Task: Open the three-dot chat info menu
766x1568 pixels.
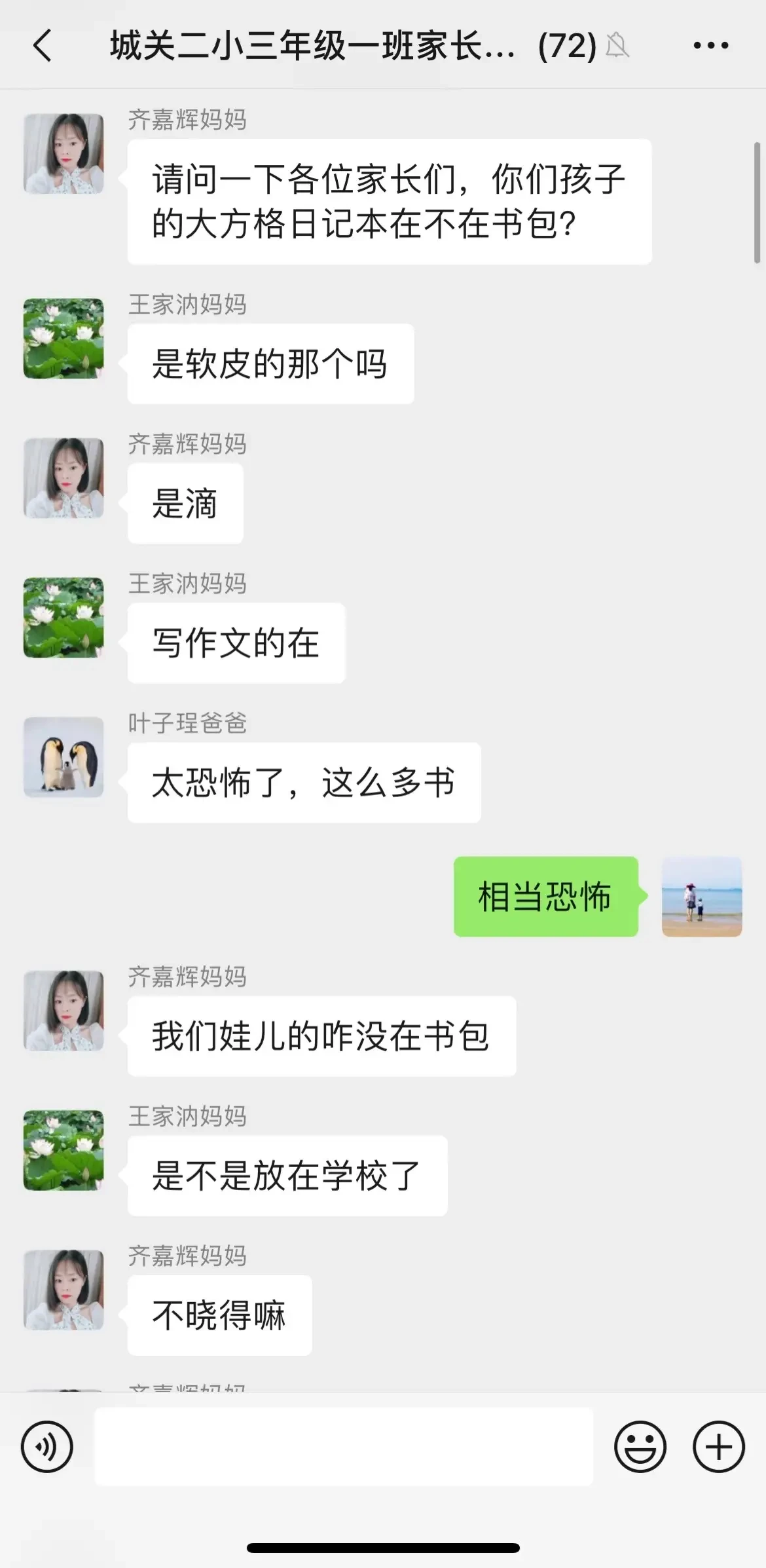Action: click(x=711, y=46)
